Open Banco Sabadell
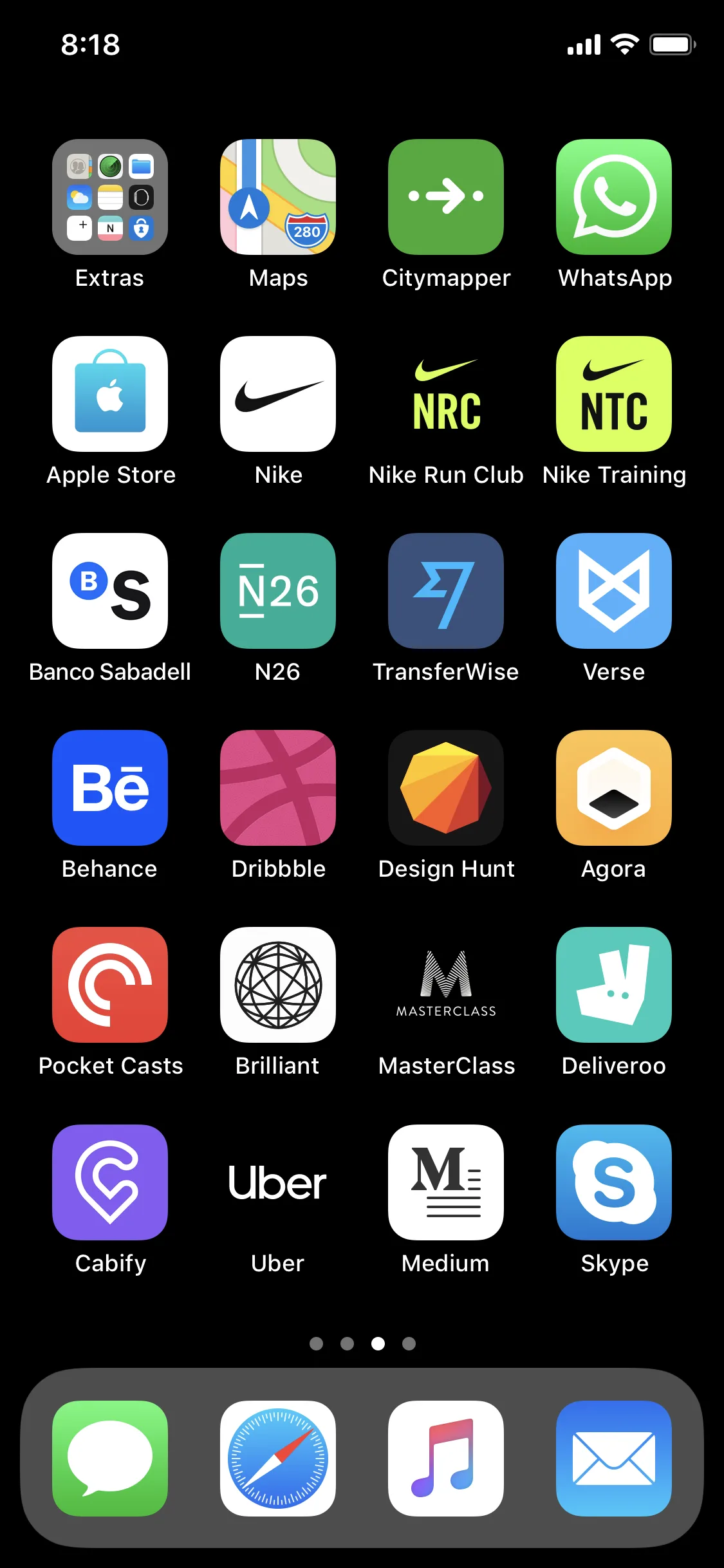Screen dimensions: 724x1568 [x=110, y=591]
